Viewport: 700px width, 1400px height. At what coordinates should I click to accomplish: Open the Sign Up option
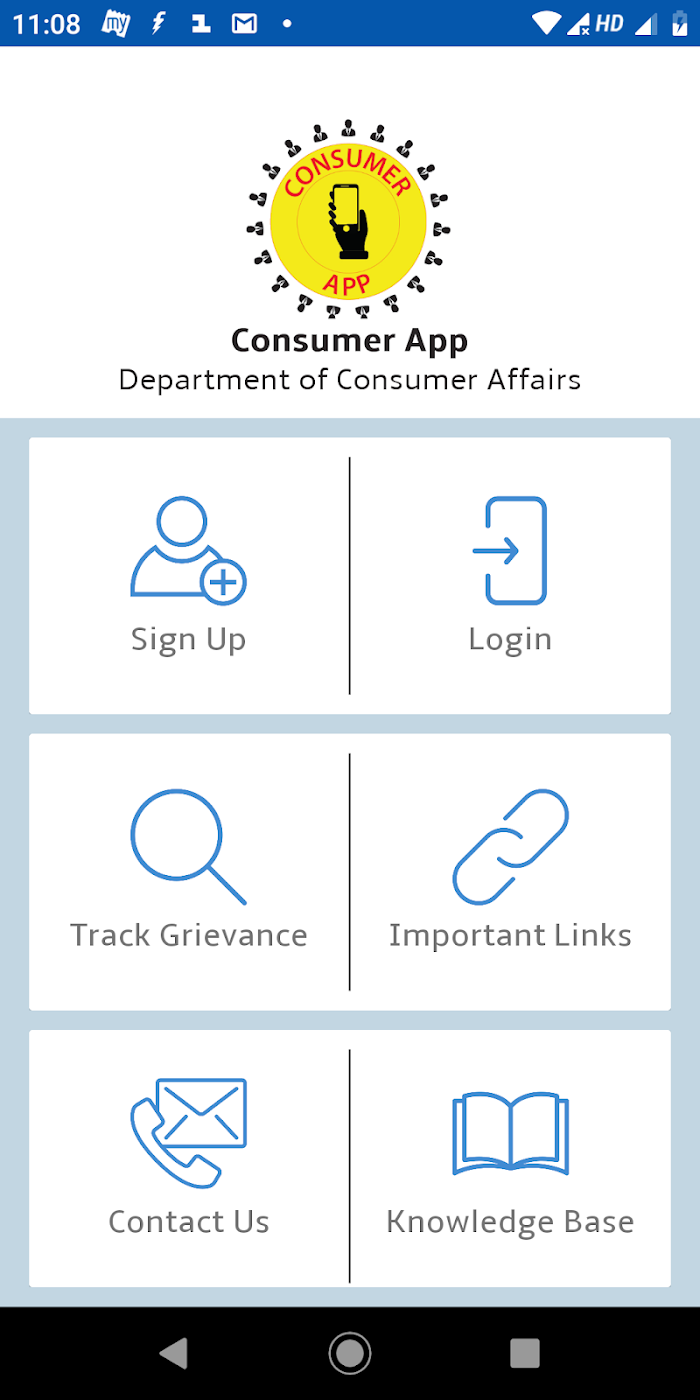point(189,576)
